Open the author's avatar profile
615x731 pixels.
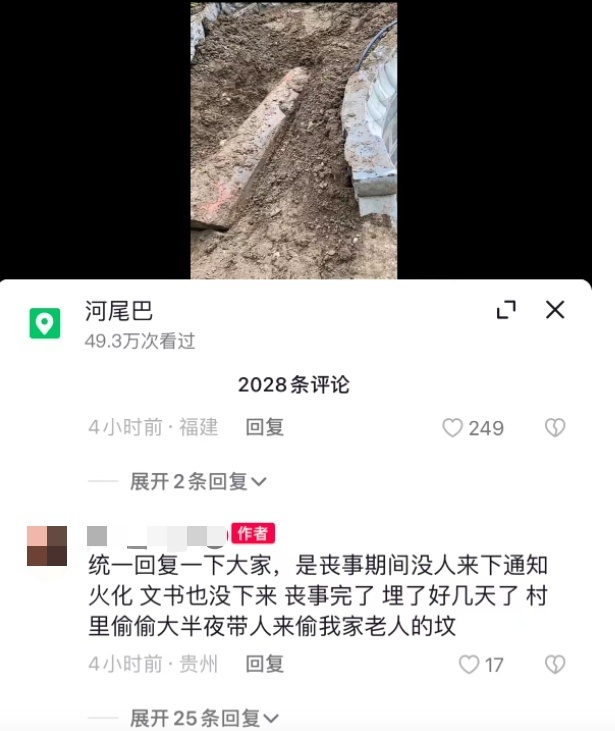(x=47, y=545)
